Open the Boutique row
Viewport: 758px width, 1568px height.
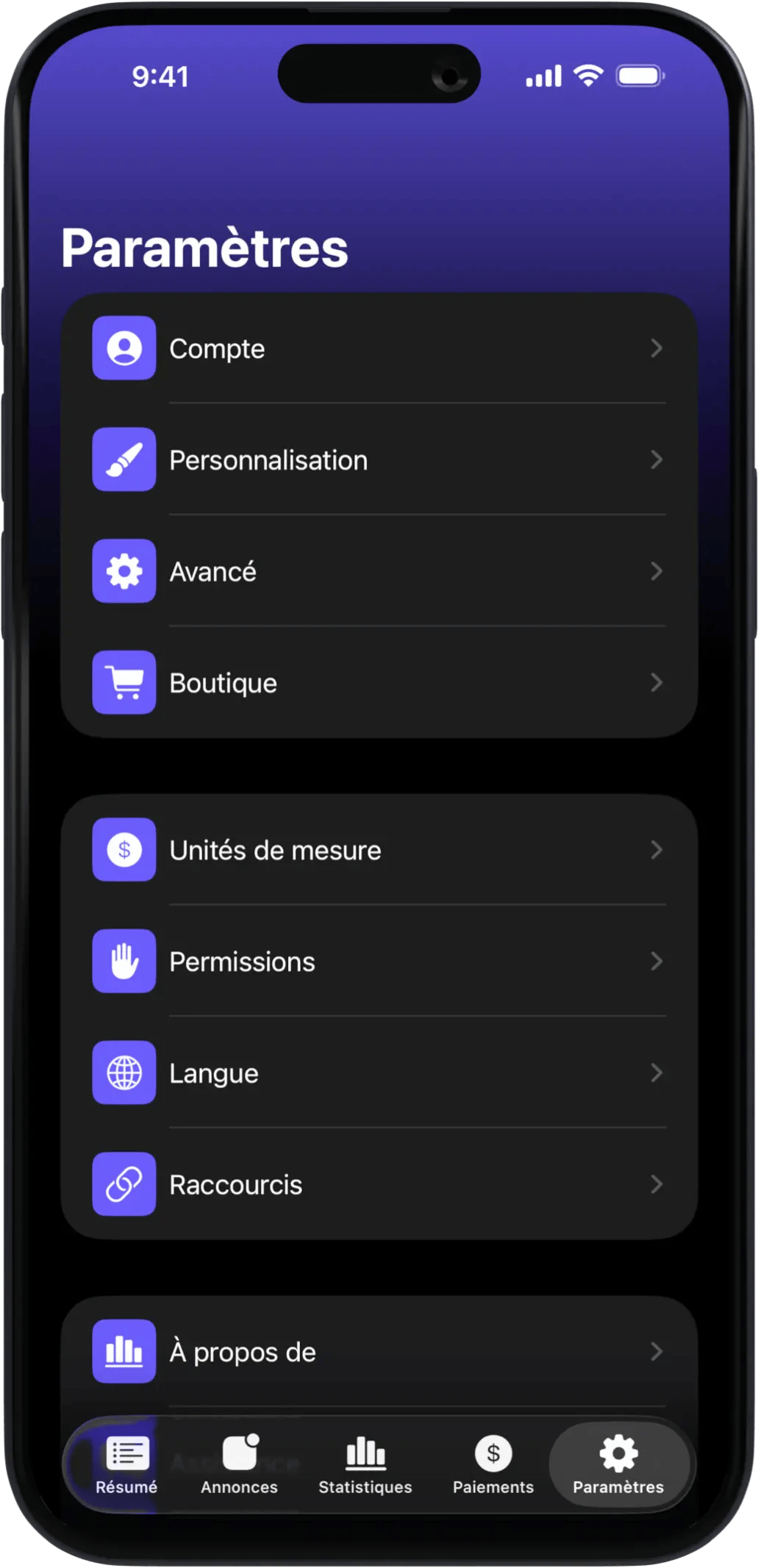(379, 683)
